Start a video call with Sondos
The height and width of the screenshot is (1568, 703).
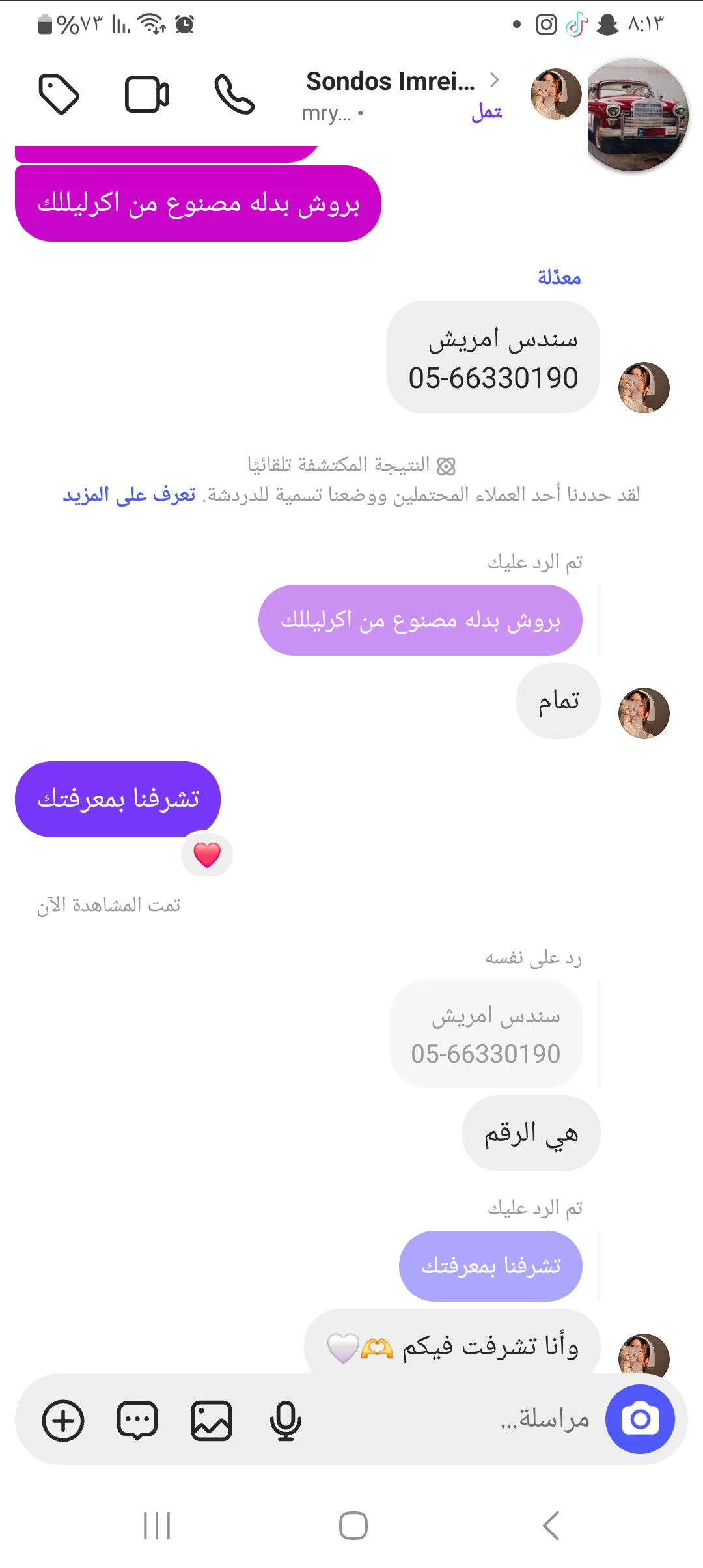(x=147, y=94)
